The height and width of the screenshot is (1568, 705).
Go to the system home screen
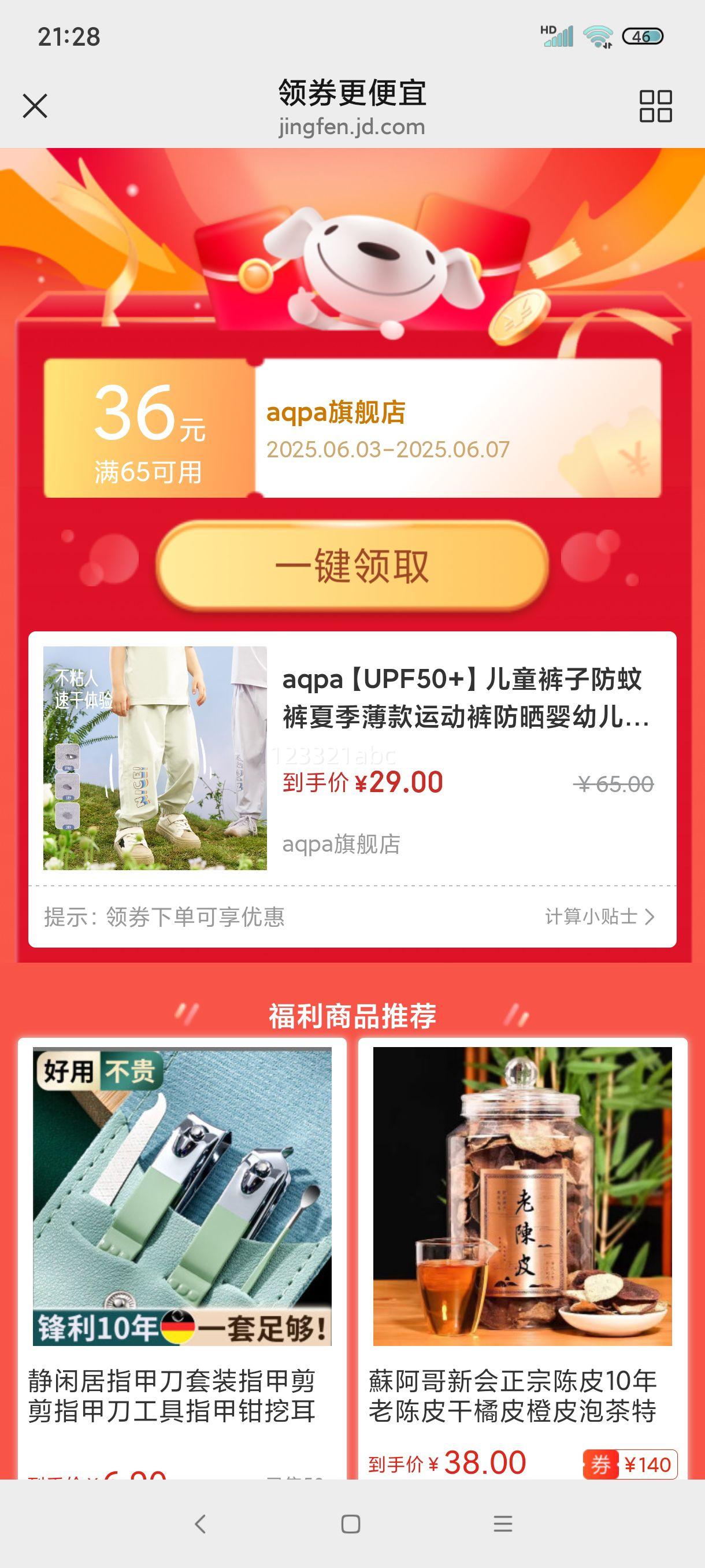351,1523
